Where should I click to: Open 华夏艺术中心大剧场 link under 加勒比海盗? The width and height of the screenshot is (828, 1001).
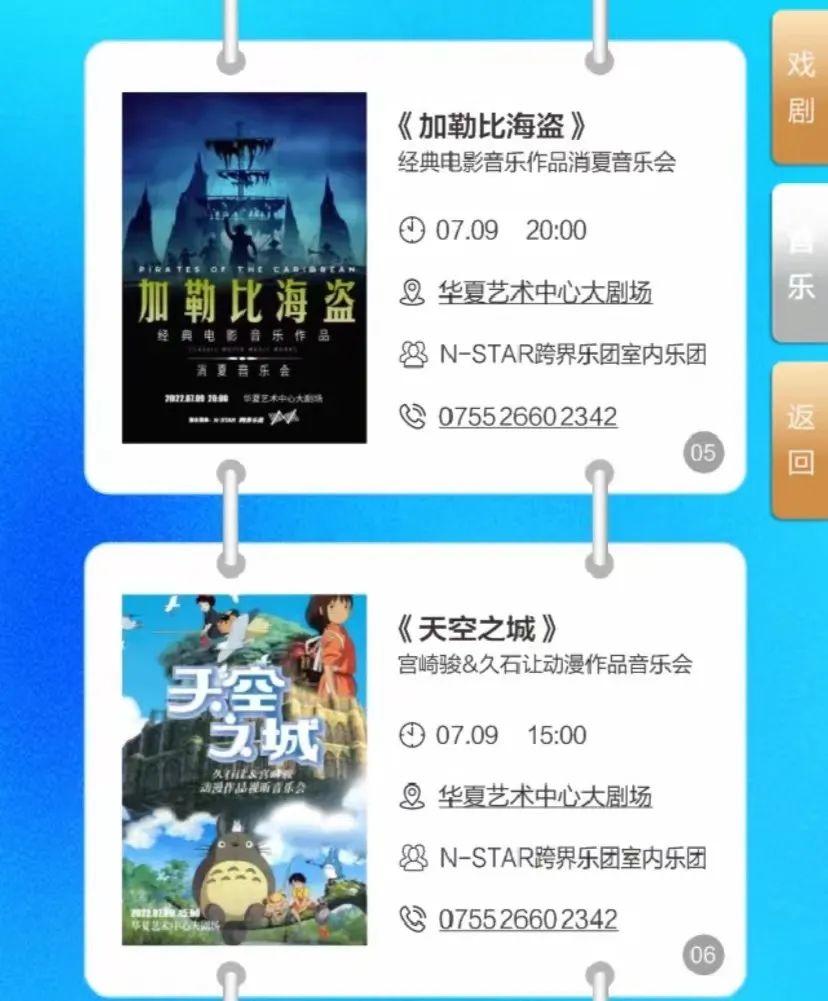[544, 293]
